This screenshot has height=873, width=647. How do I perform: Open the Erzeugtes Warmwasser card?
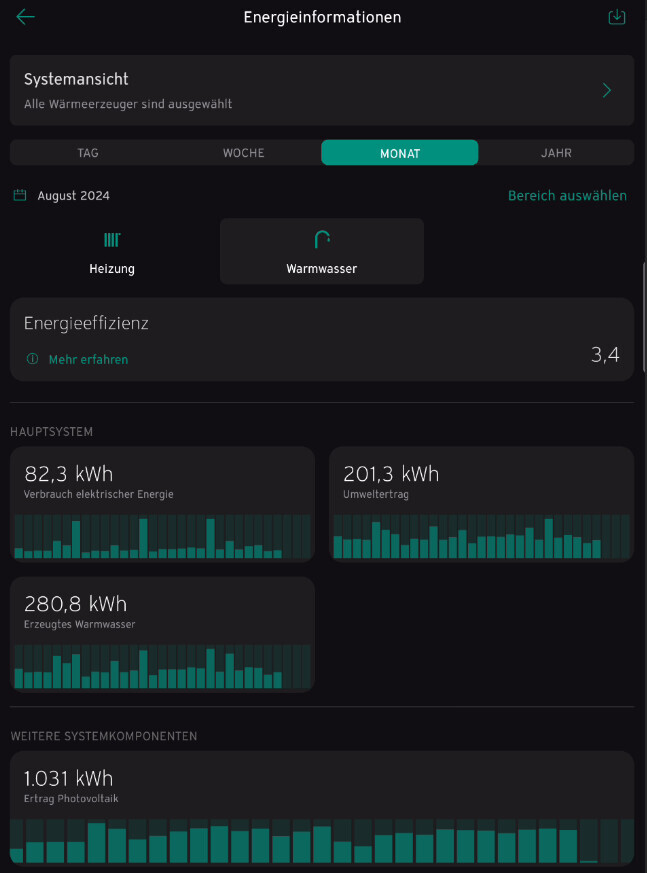[162, 634]
